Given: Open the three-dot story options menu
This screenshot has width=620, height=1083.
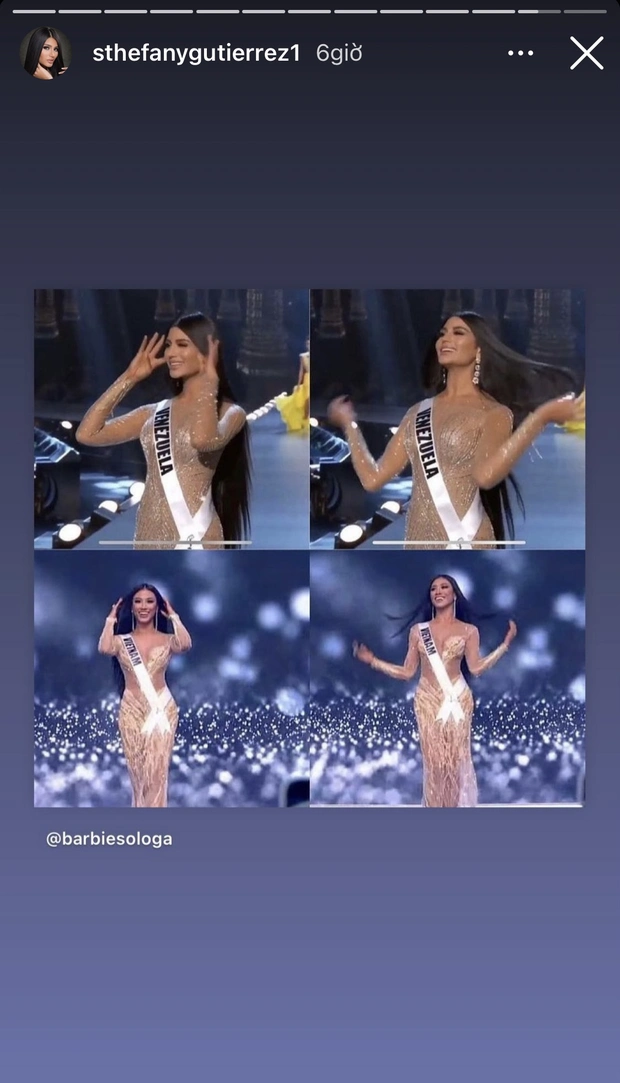Looking at the screenshot, I should [520, 53].
